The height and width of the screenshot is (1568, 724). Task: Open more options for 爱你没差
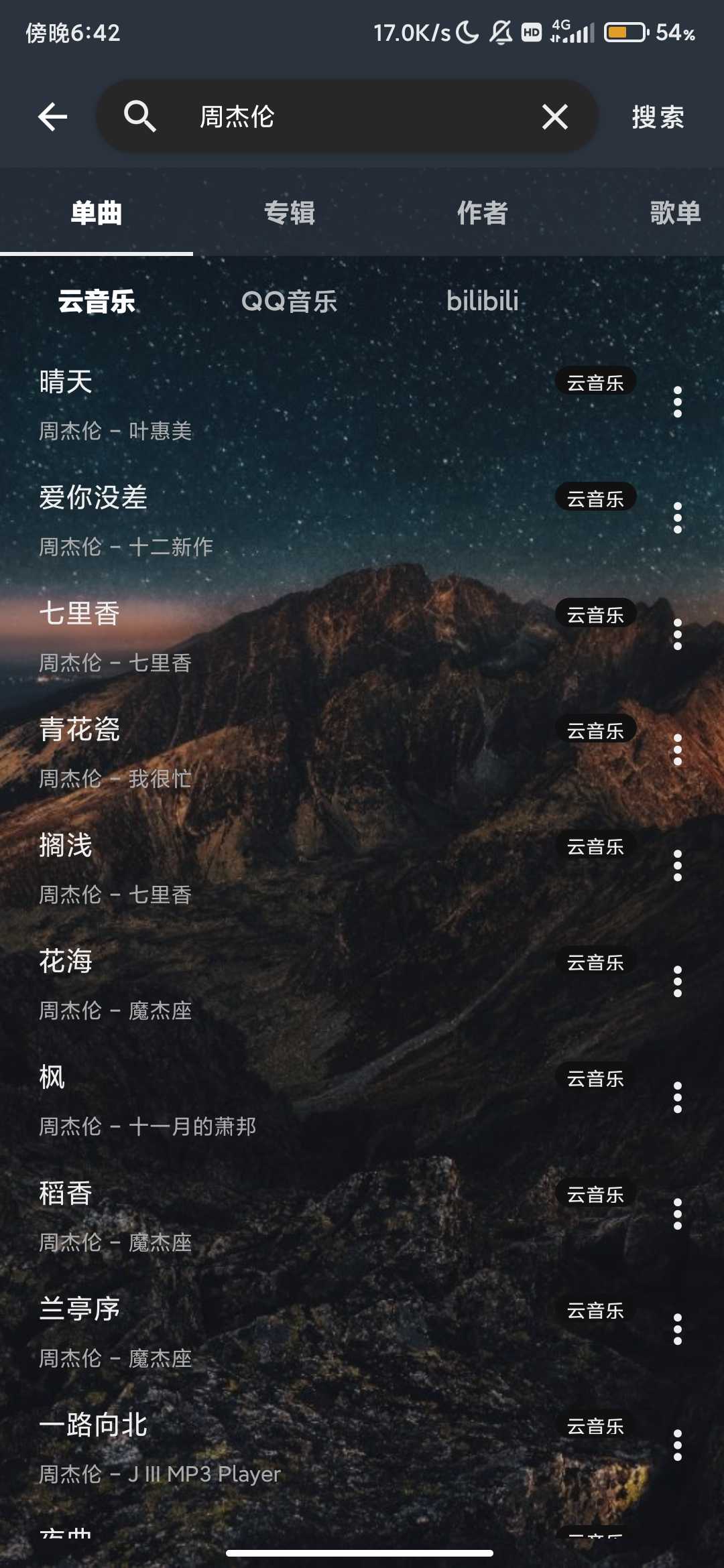tap(677, 518)
